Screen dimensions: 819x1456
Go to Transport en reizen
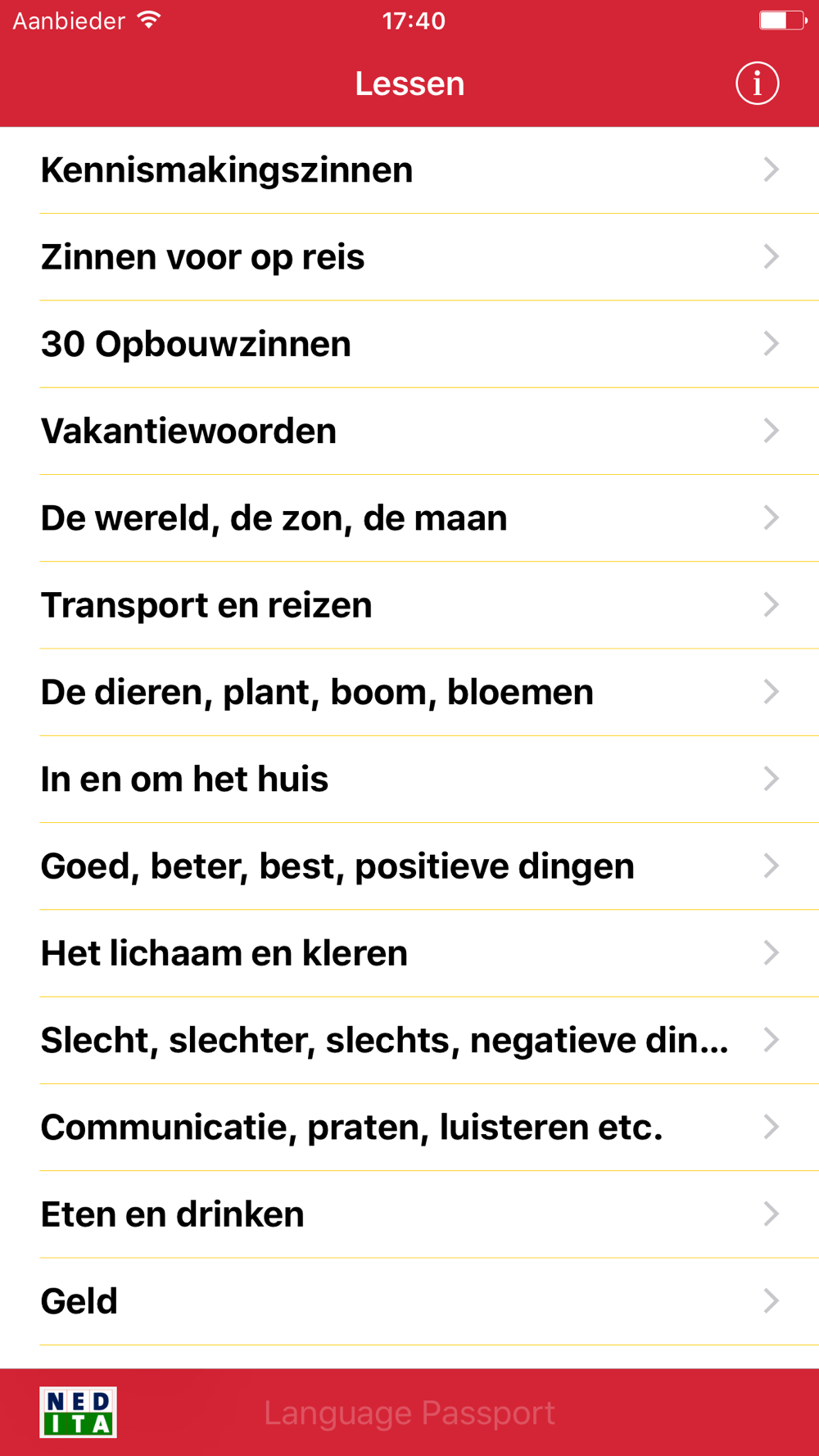click(409, 605)
